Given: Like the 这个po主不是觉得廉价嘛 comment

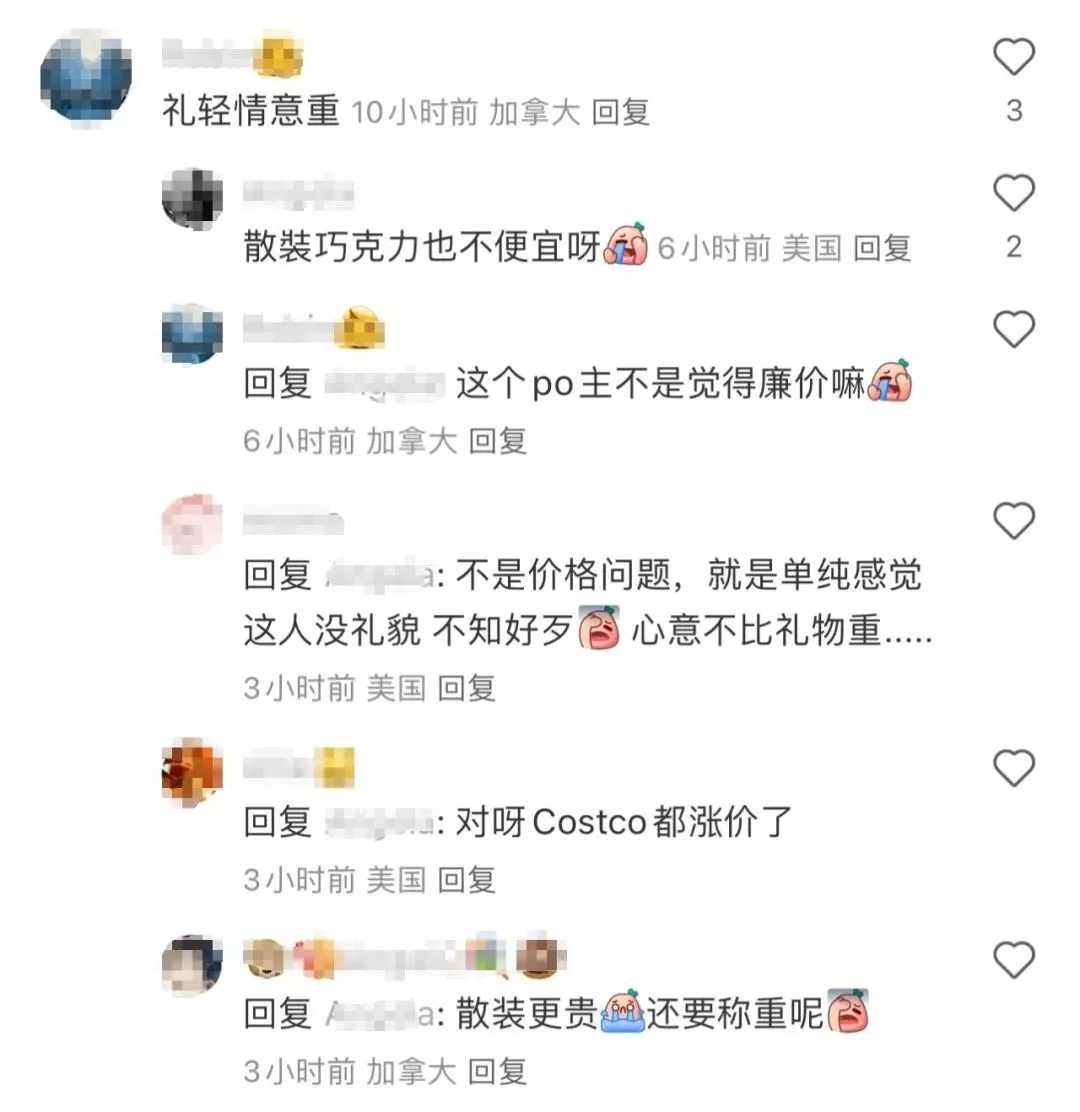Looking at the screenshot, I should (1013, 330).
